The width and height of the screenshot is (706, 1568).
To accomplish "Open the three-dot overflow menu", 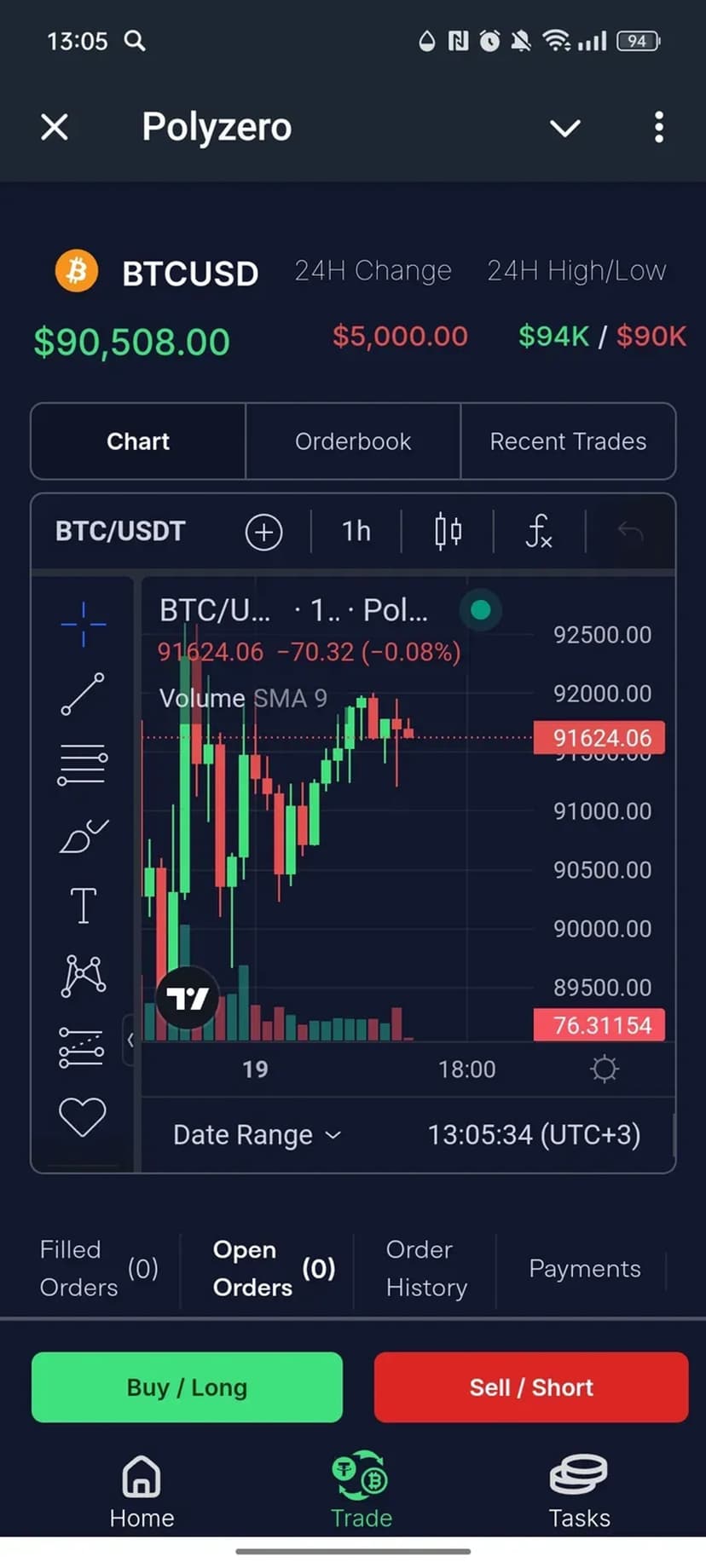I will 658,128.
